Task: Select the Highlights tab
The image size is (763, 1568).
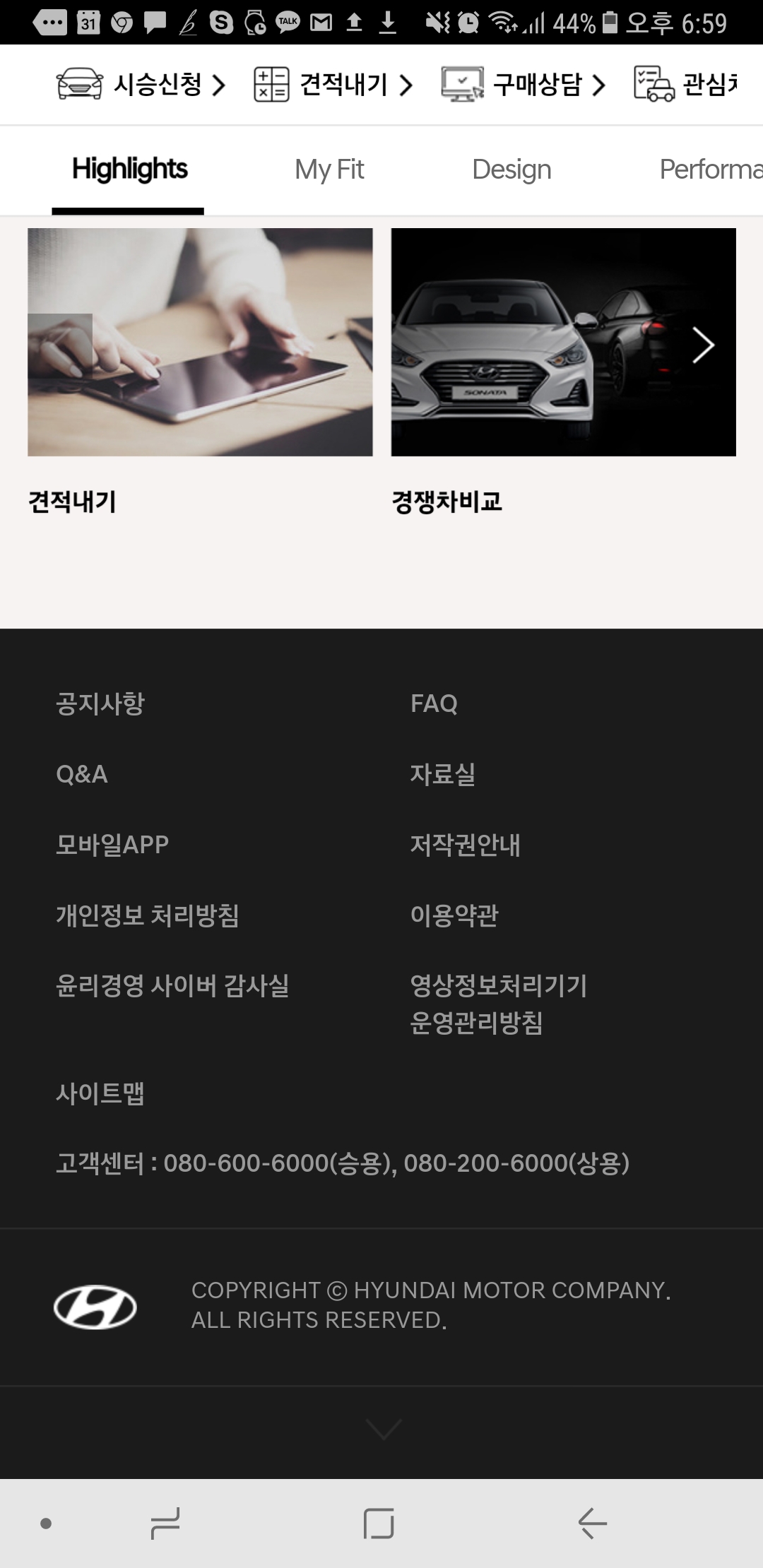Action: pos(130,170)
